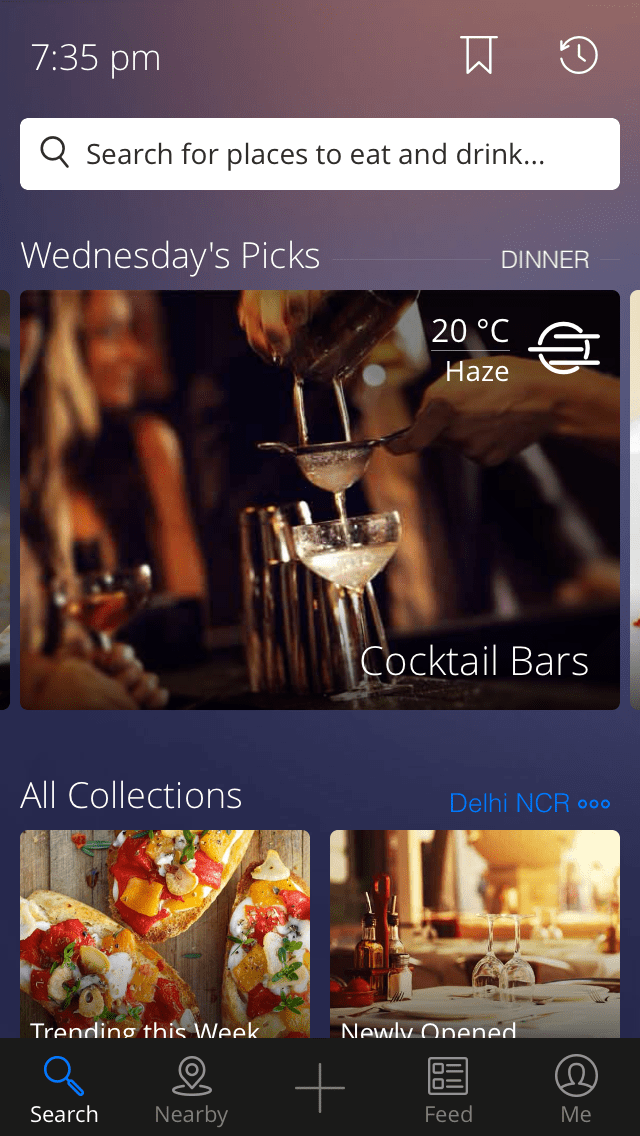The height and width of the screenshot is (1136, 640).
Task: Go to the Me tab
Action: (x=576, y=1088)
